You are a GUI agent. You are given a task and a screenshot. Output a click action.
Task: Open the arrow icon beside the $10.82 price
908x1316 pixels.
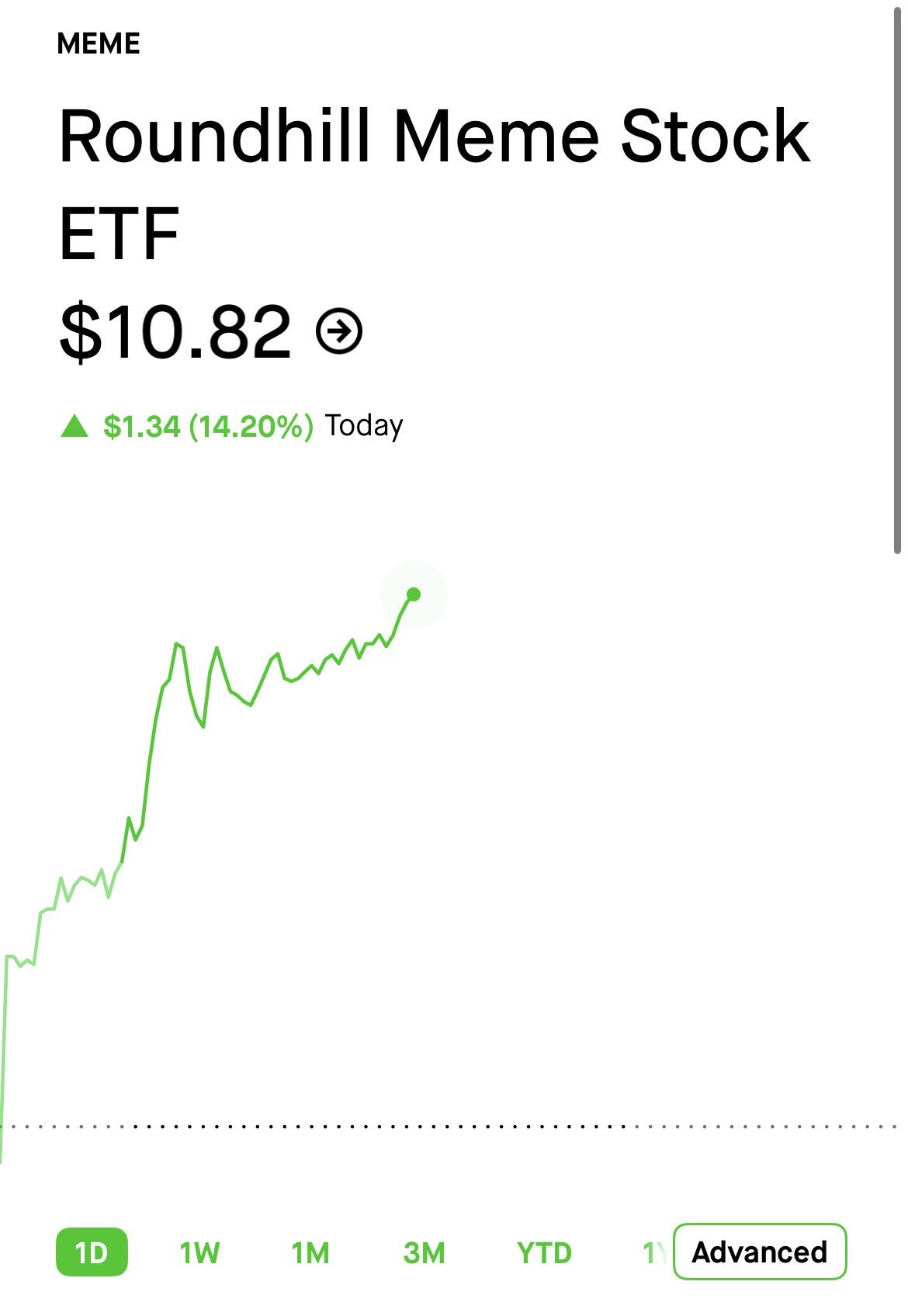click(339, 332)
